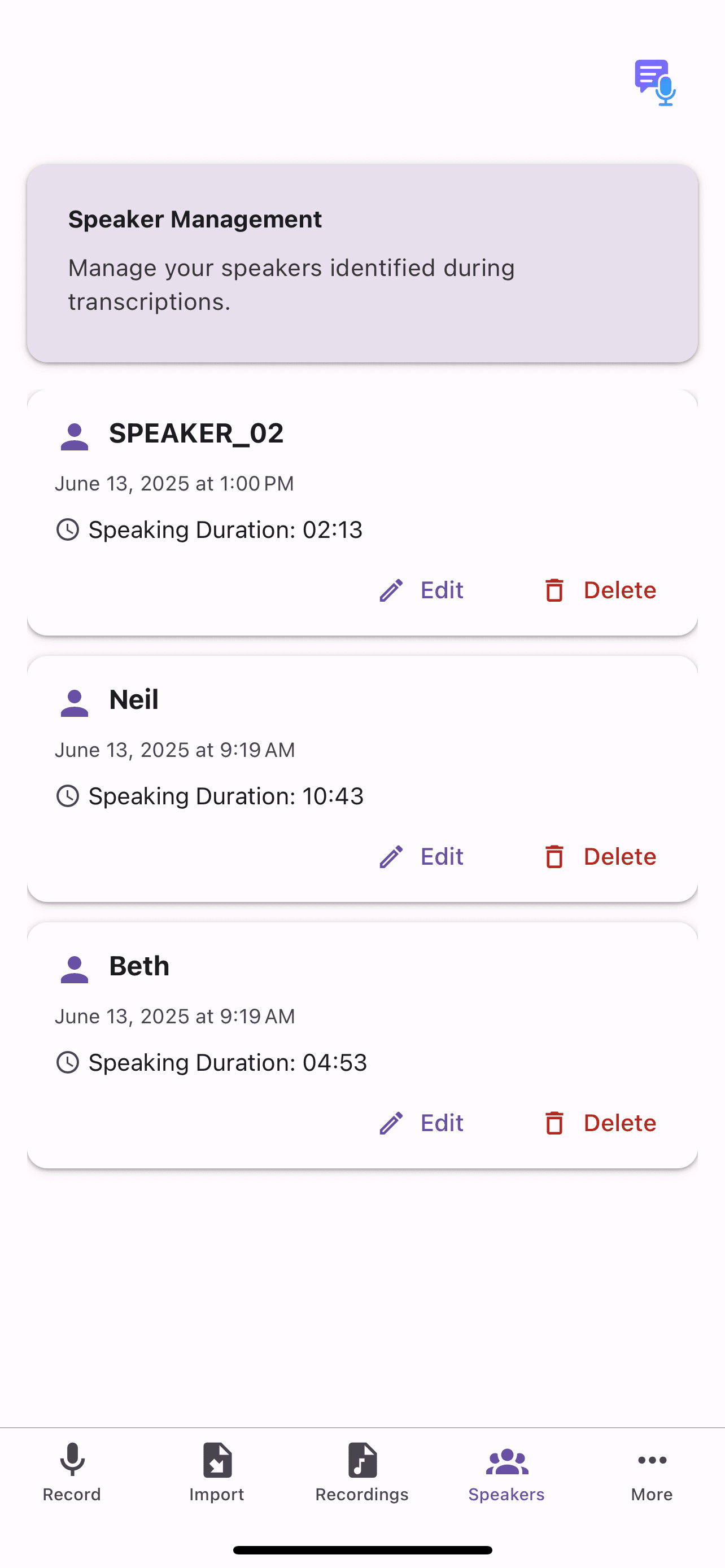This screenshot has width=725, height=1568.
Task: Select the Speakers group icon
Action: [x=506, y=1460]
